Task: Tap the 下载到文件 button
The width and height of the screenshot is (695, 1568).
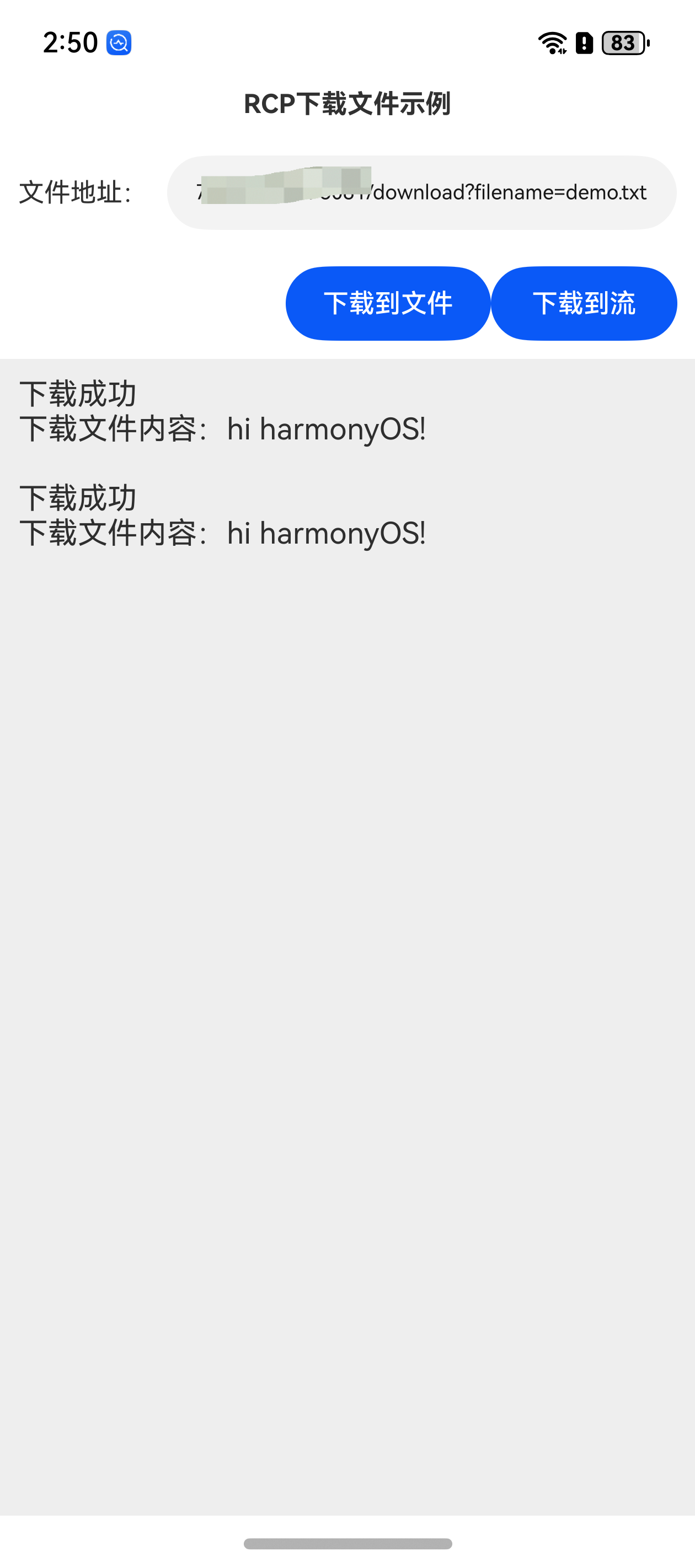Action: click(388, 303)
